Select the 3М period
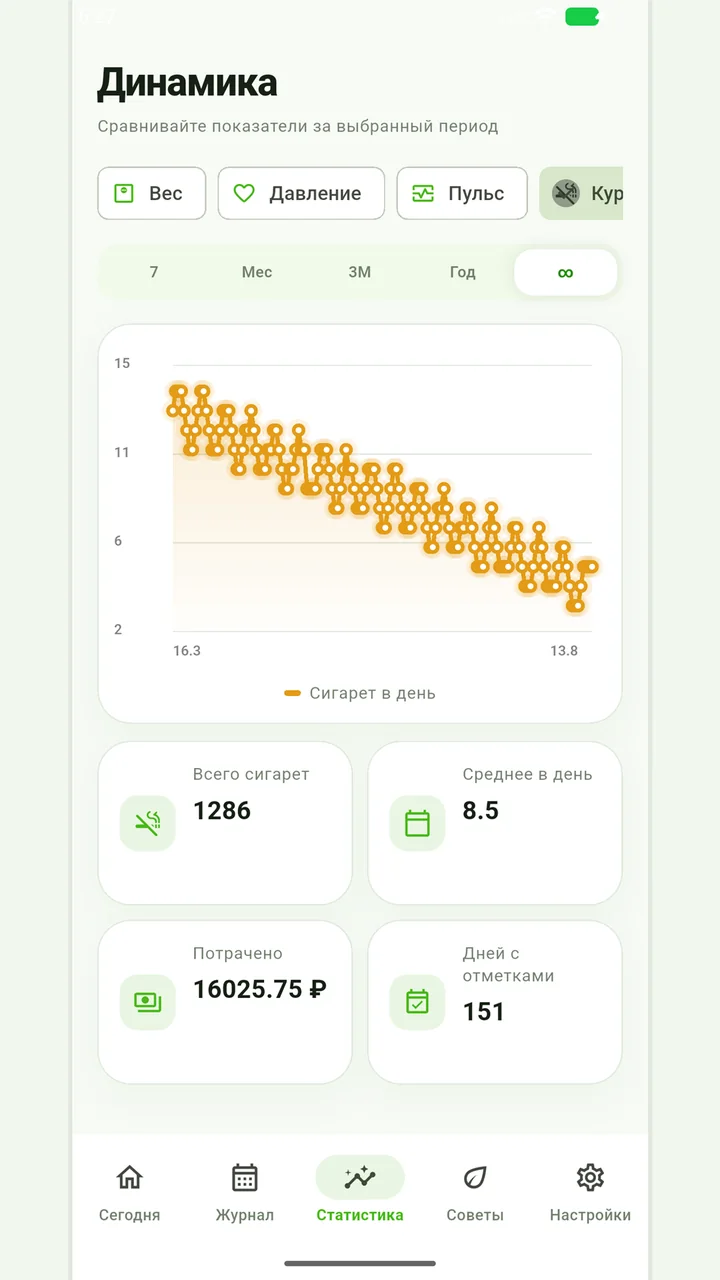 click(x=360, y=272)
